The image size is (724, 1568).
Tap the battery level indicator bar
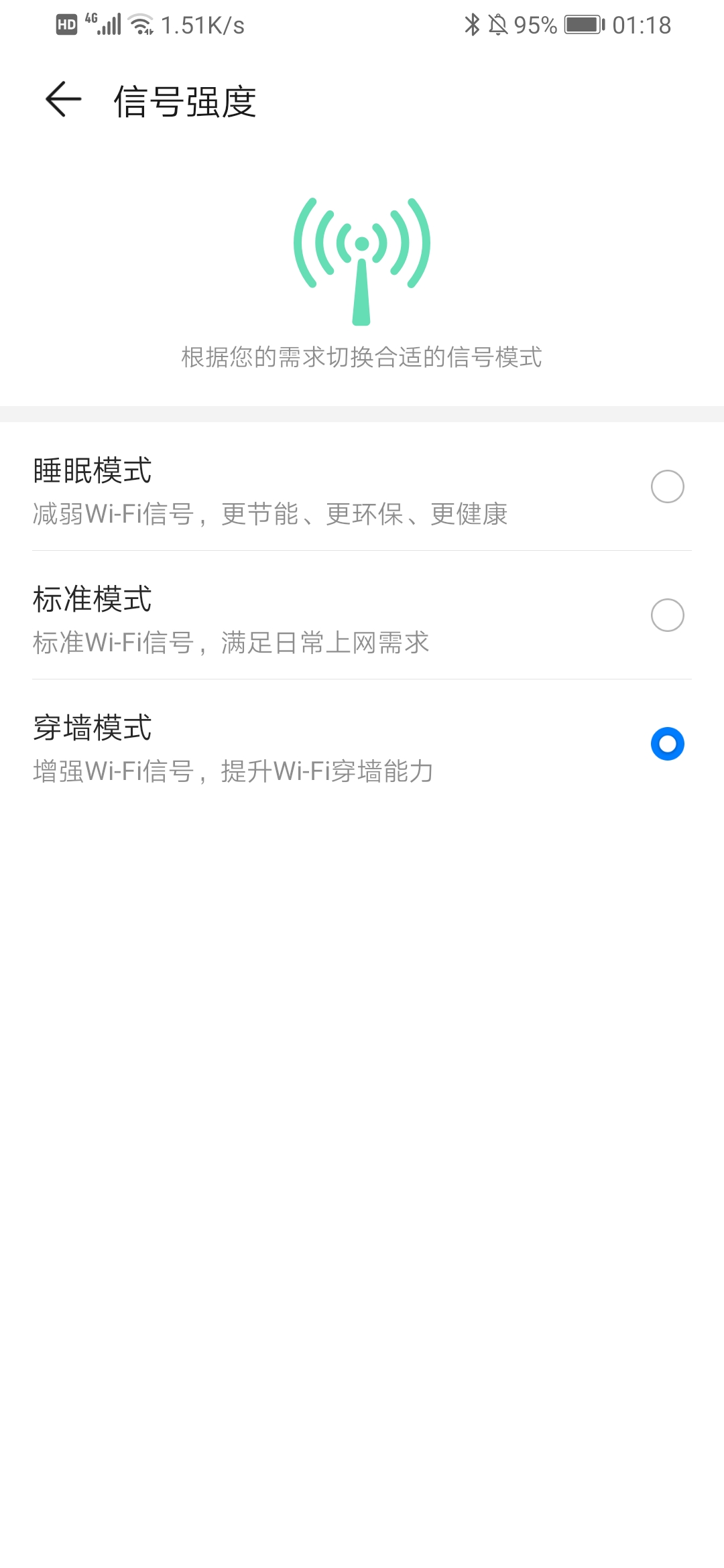tap(582, 25)
